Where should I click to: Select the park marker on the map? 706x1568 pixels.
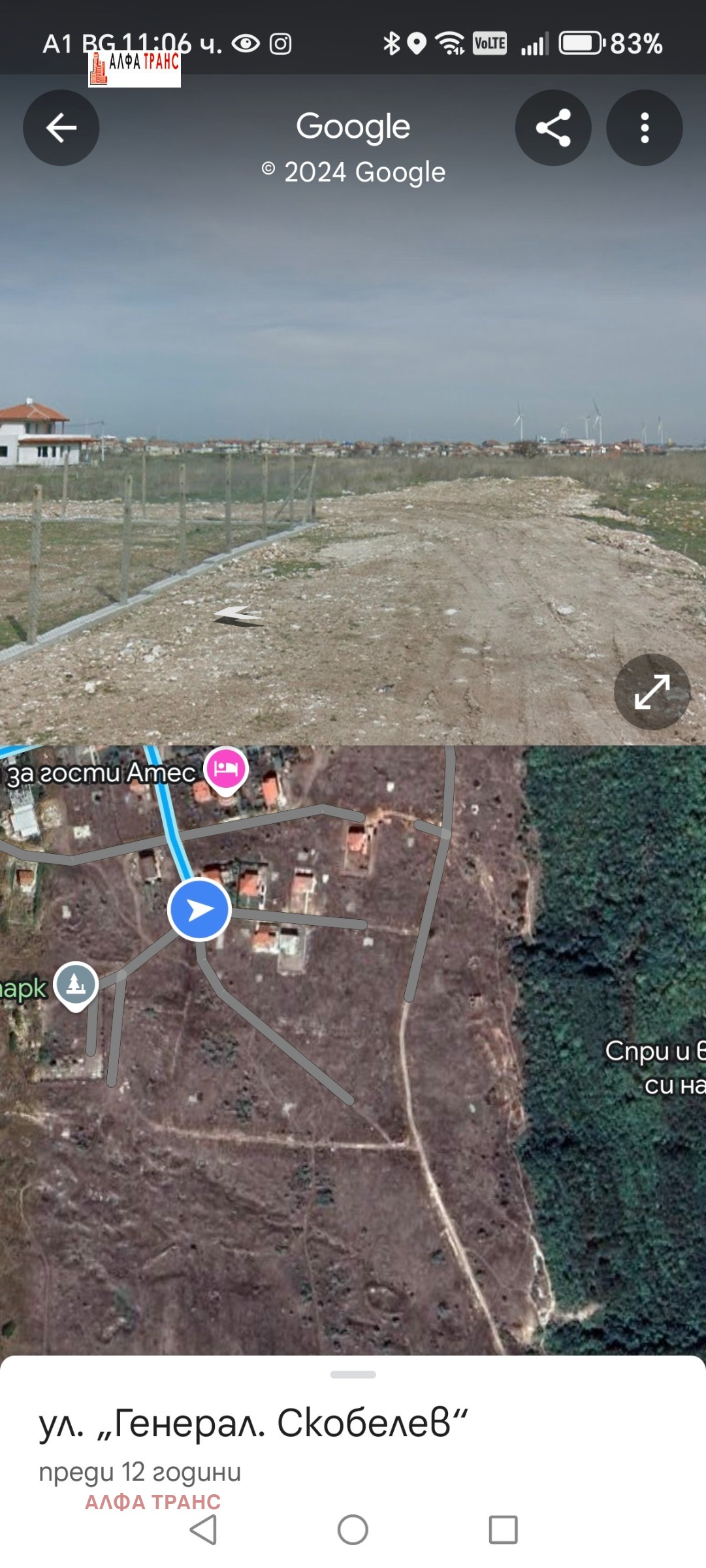[76, 983]
